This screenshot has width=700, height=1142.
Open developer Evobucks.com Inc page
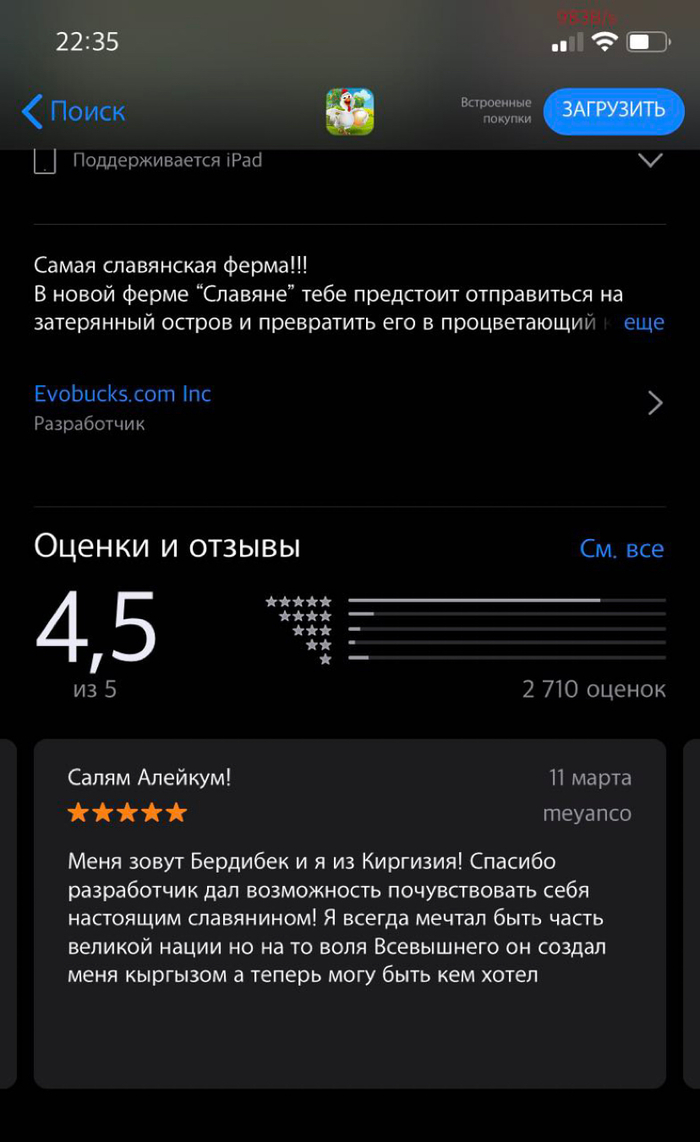(123, 394)
